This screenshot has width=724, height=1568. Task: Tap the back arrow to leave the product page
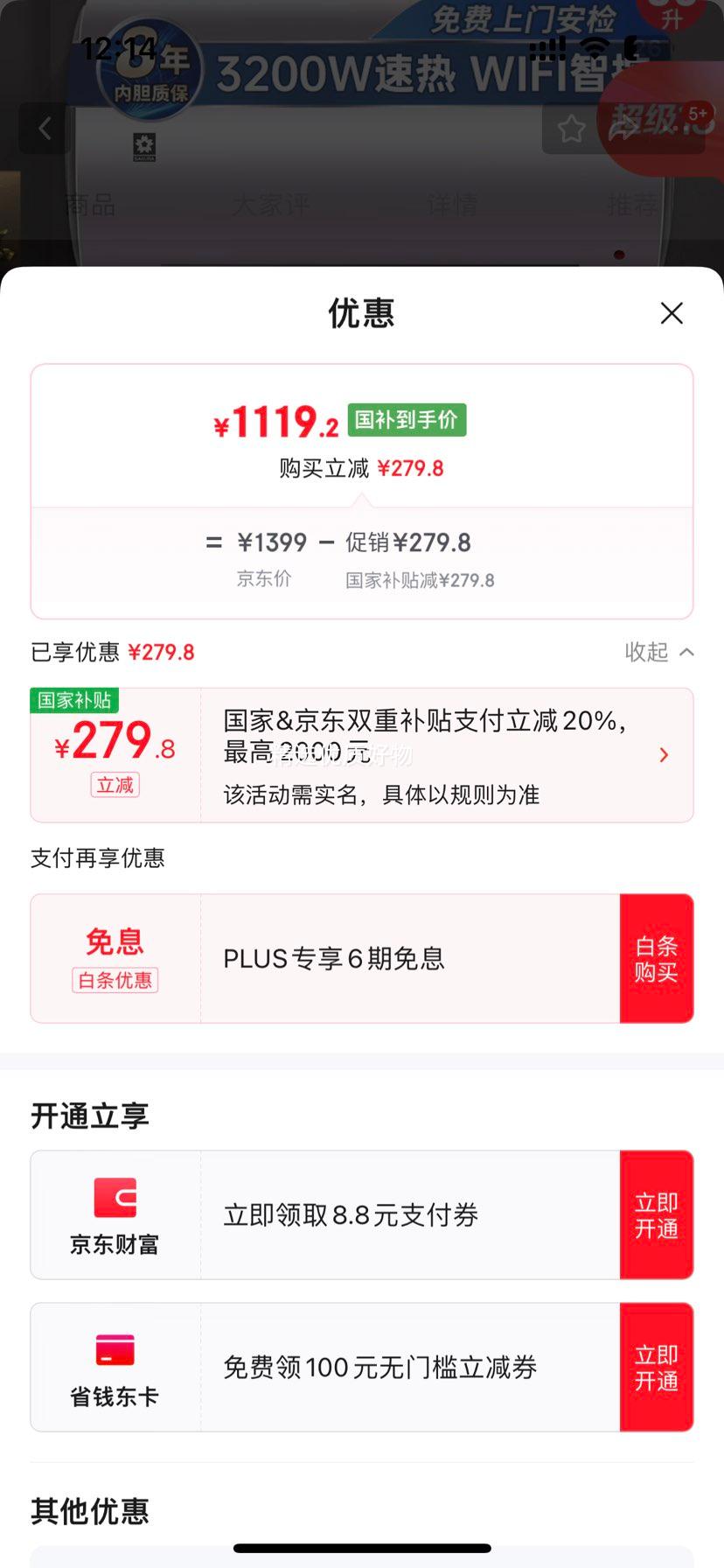(x=44, y=128)
